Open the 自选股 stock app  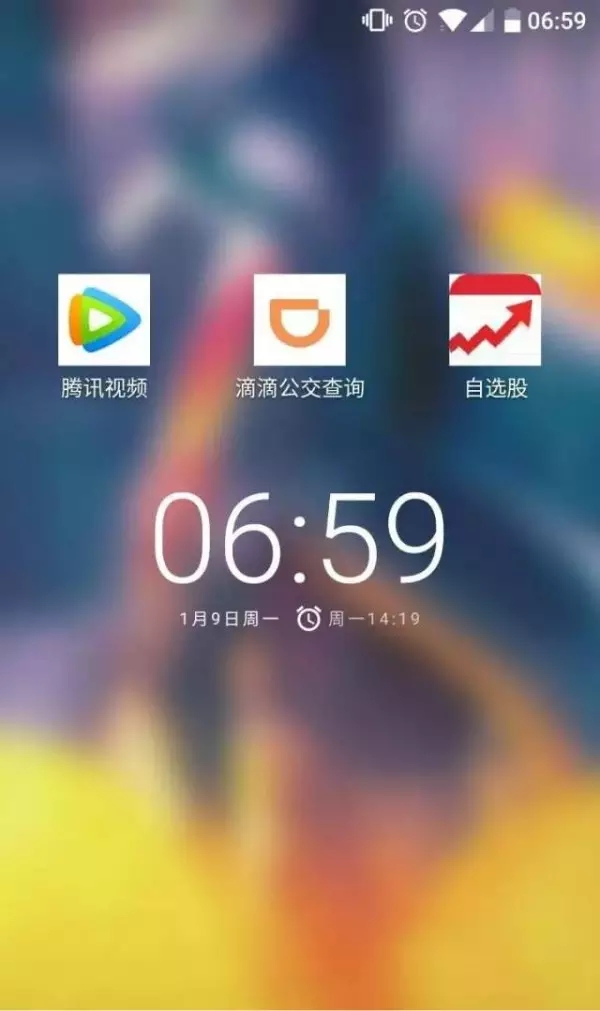(495, 320)
